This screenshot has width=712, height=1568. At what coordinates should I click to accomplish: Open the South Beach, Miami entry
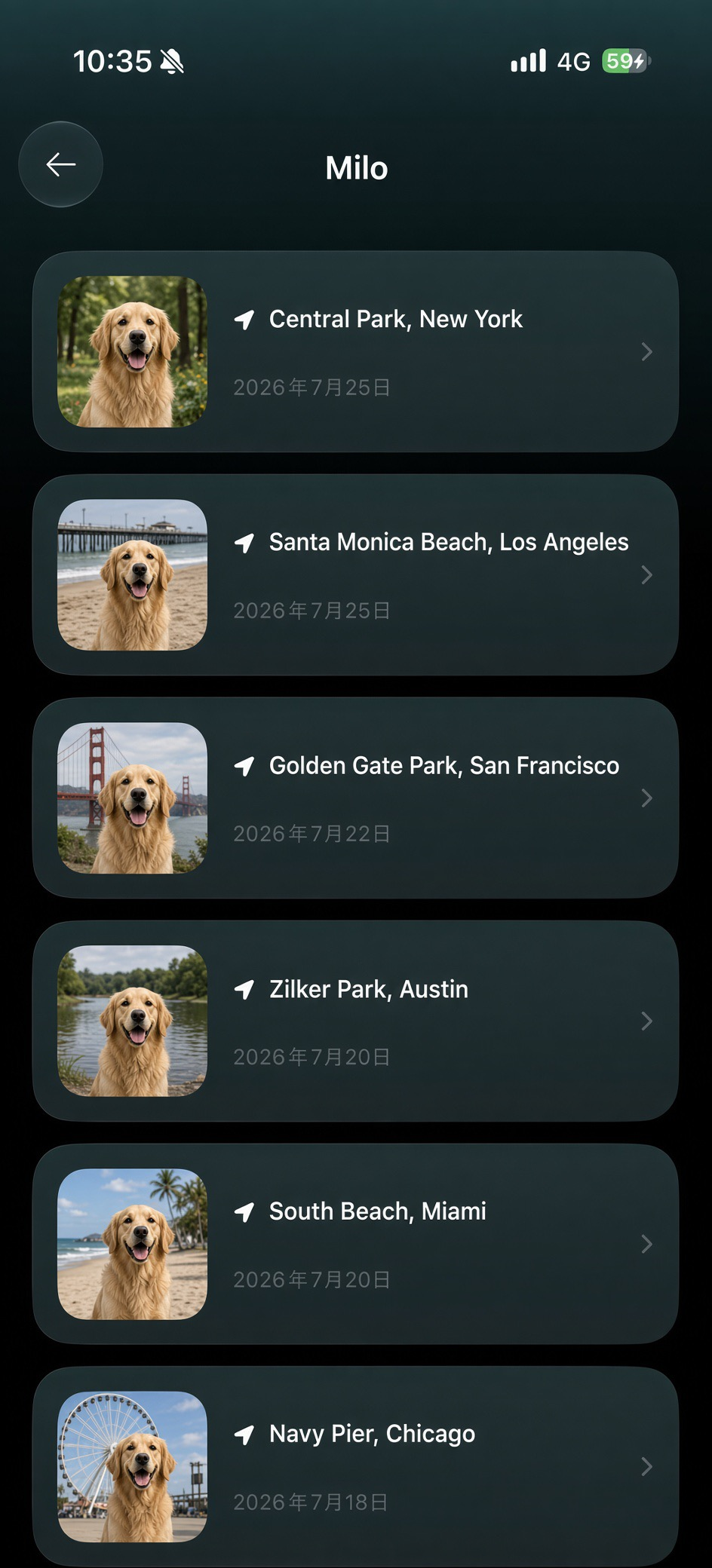pos(355,1244)
